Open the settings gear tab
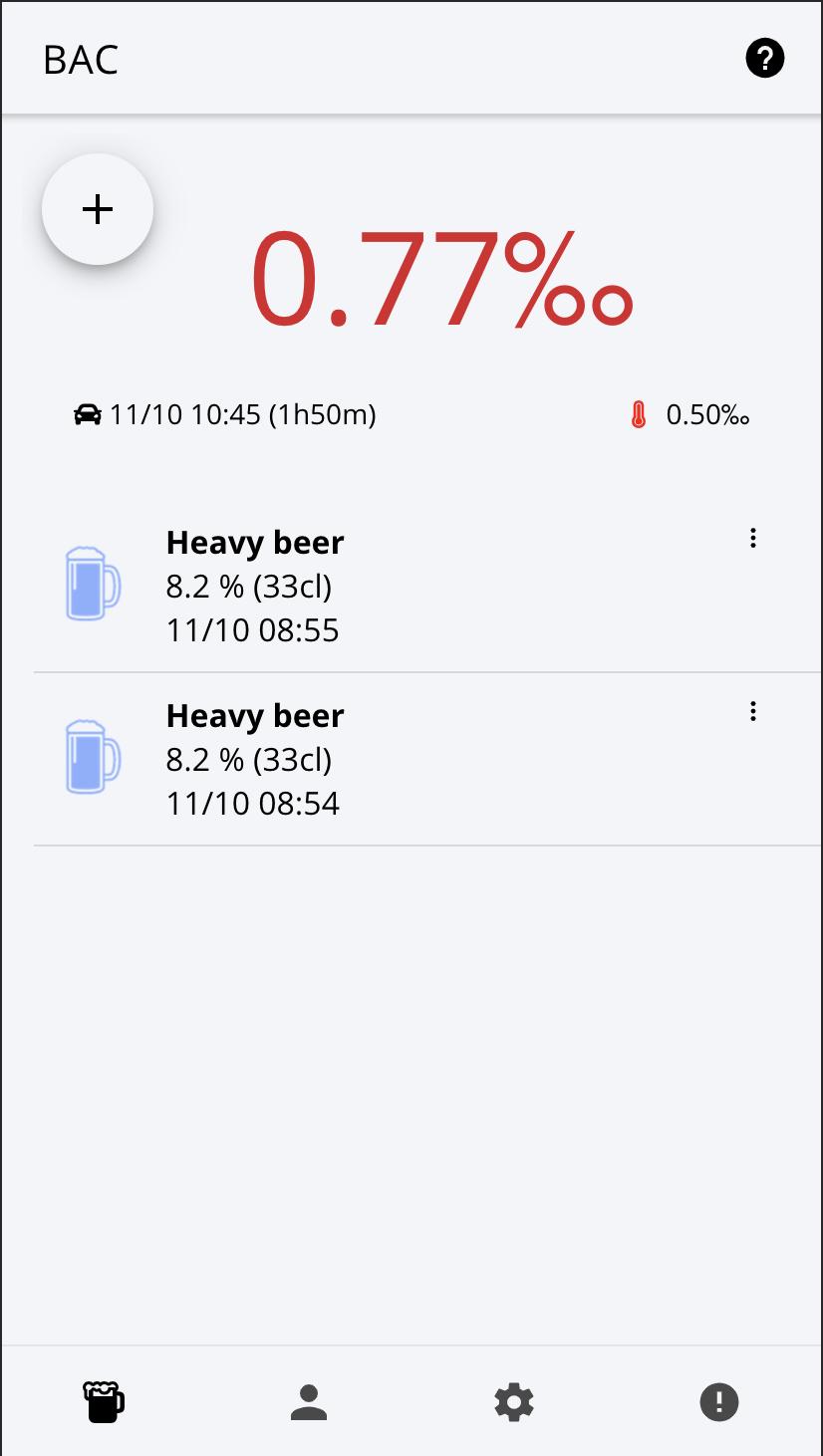823x1456 pixels. point(514,1402)
